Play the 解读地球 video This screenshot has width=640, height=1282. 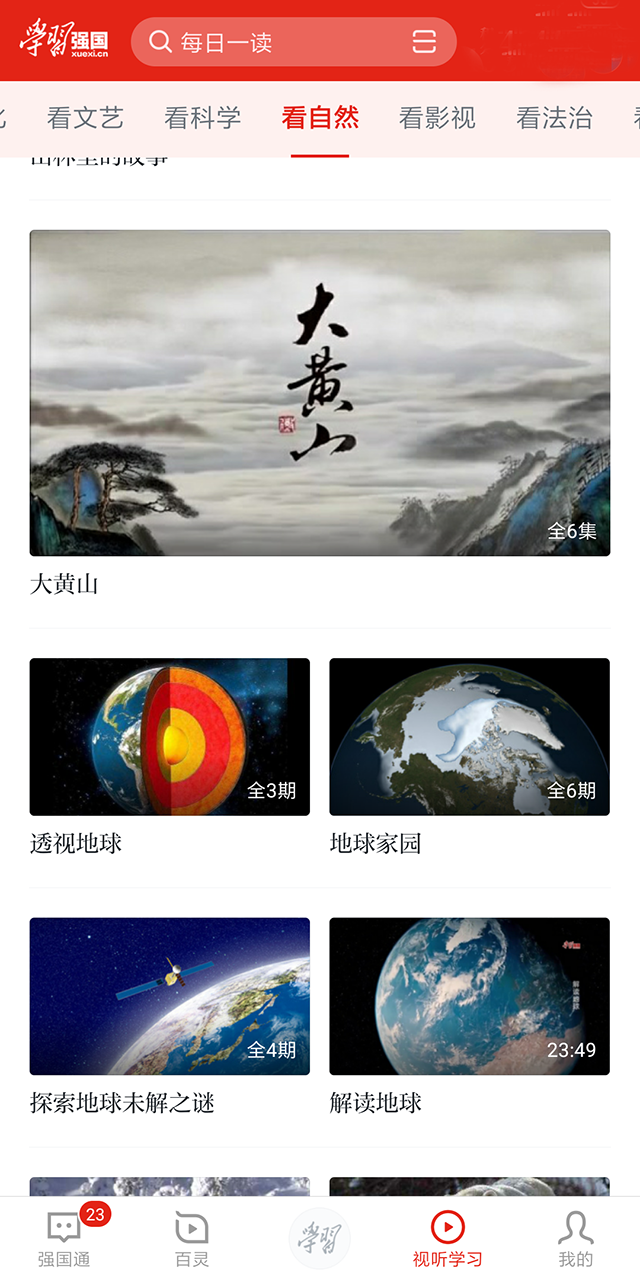[470, 997]
